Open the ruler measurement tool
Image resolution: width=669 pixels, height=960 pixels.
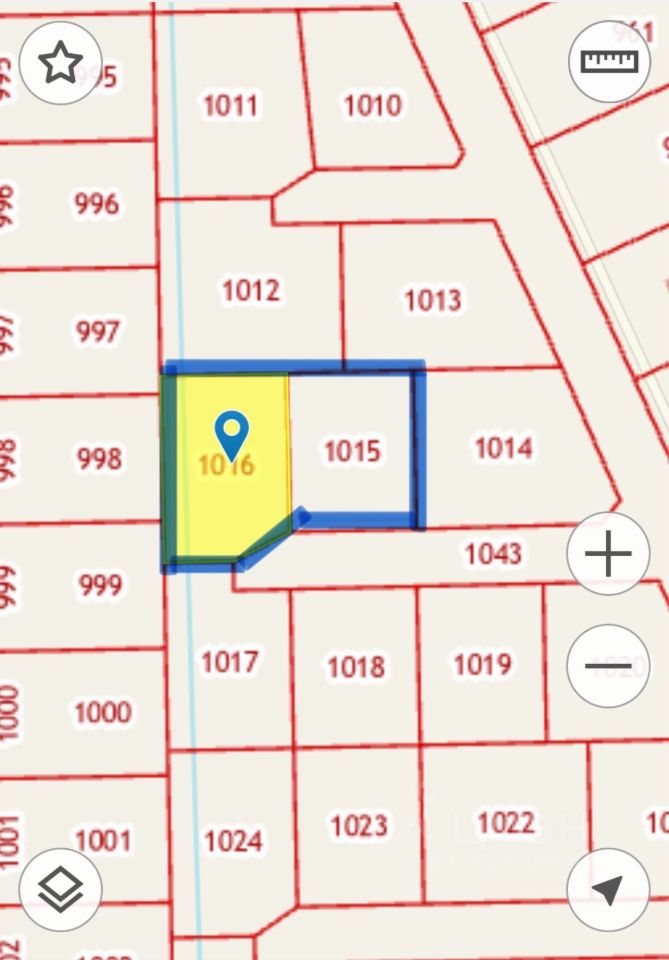(x=609, y=61)
